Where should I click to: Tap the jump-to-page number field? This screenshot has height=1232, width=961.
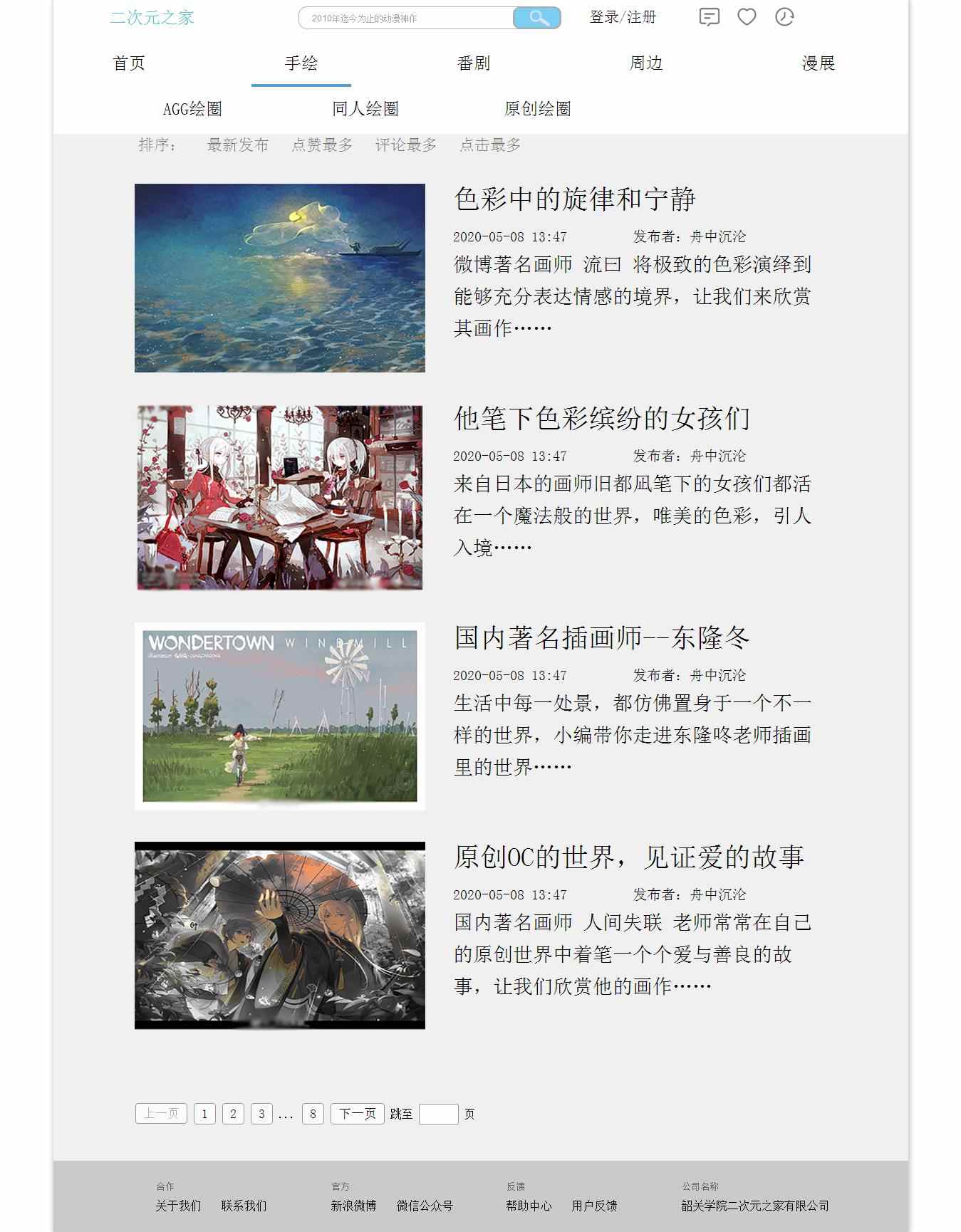tap(438, 1114)
